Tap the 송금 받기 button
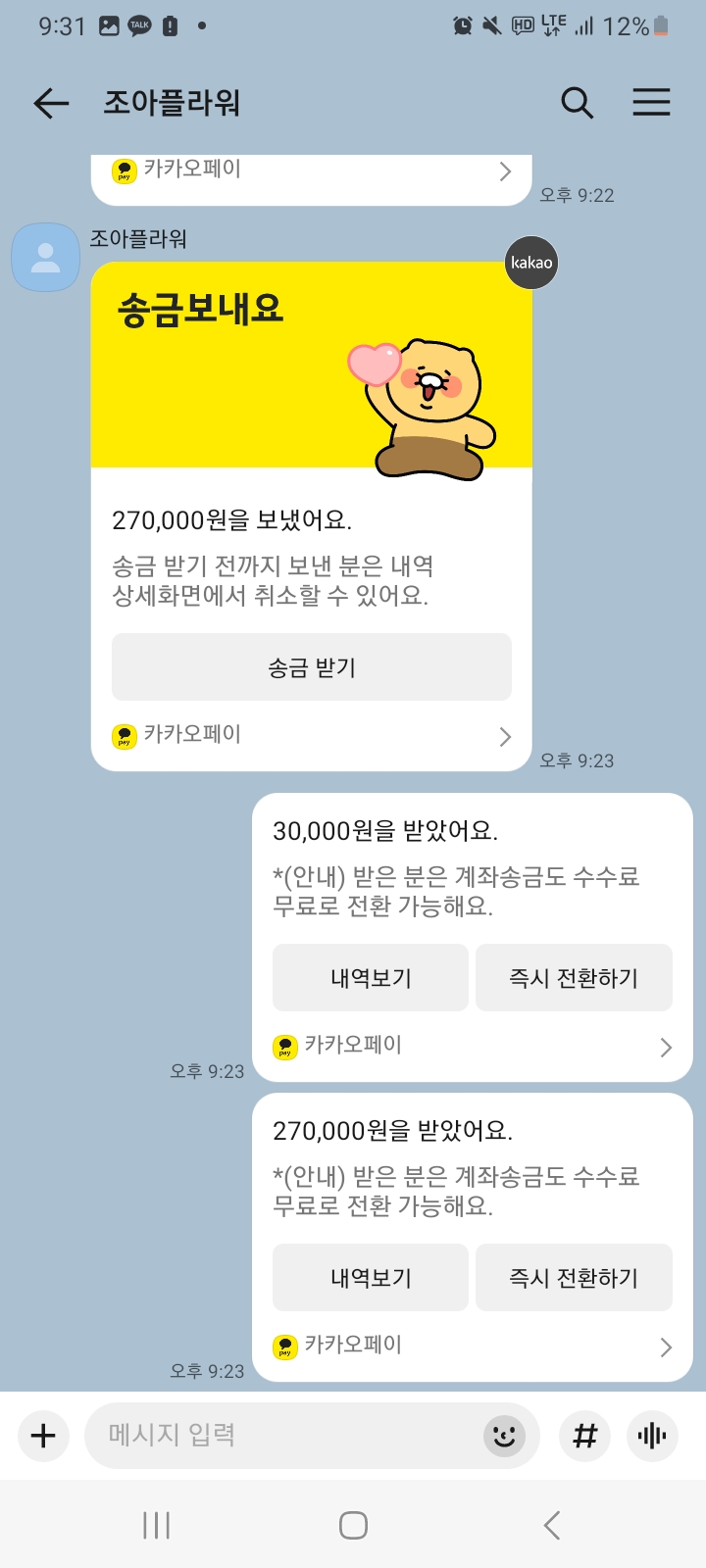 click(312, 667)
